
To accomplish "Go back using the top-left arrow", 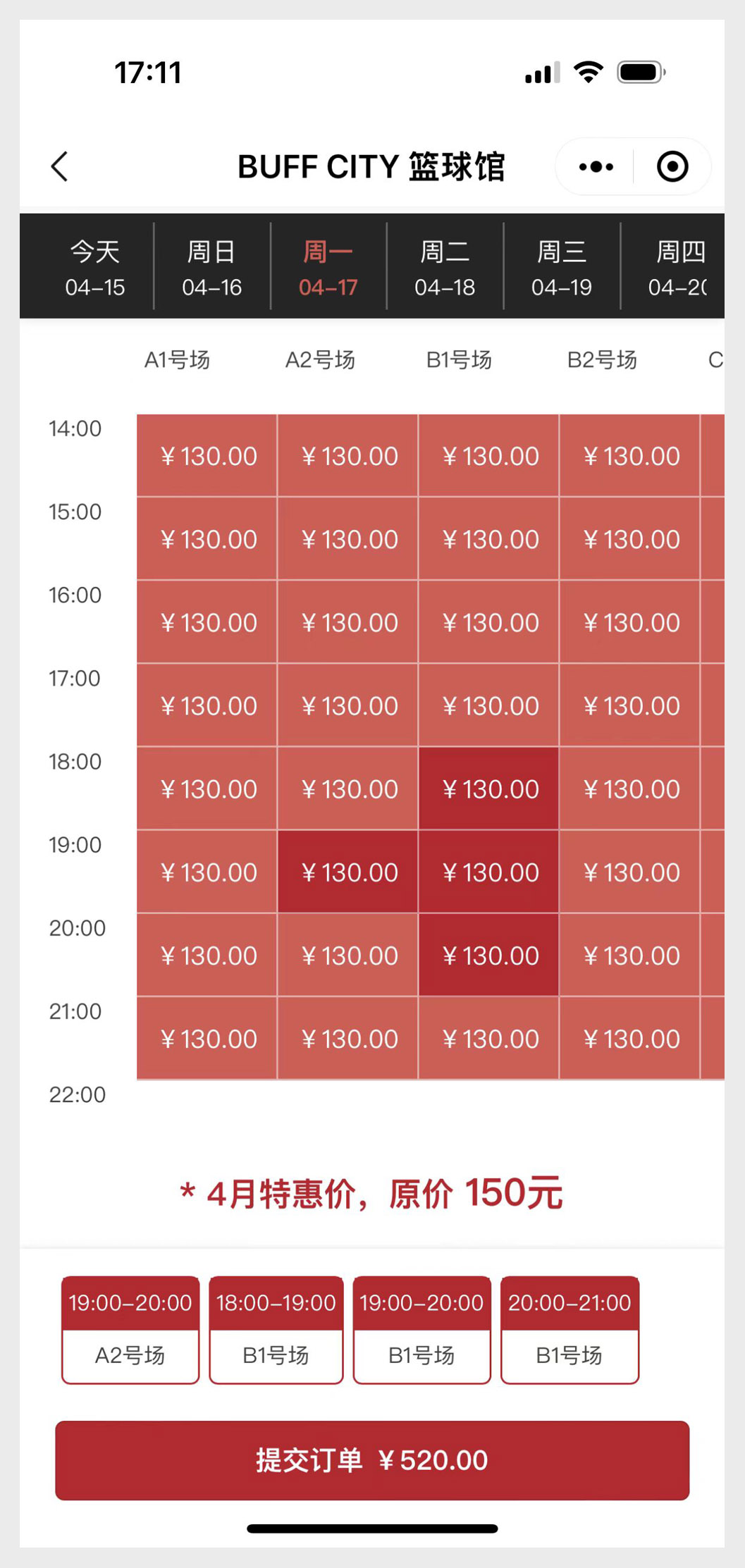I will click(x=60, y=167).
